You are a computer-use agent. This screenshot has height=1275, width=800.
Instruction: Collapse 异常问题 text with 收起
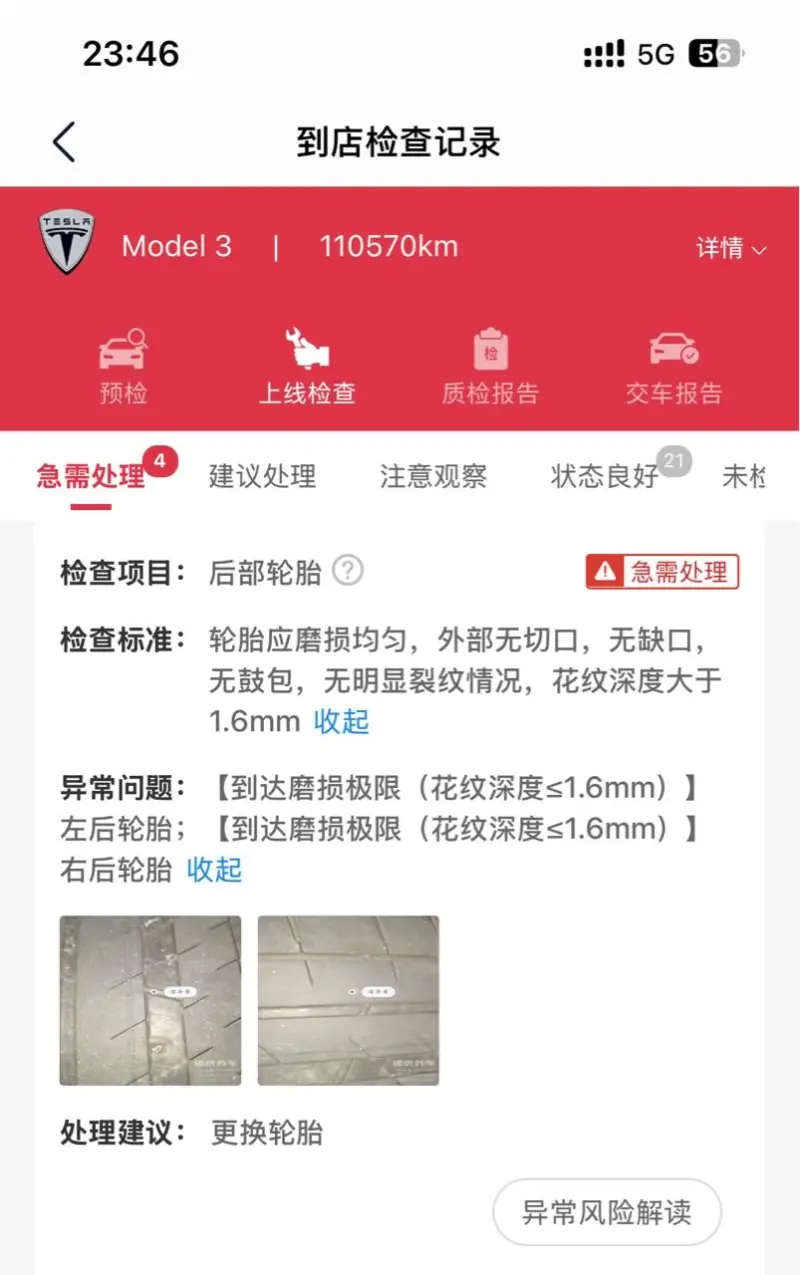click(x=214, y=870)
